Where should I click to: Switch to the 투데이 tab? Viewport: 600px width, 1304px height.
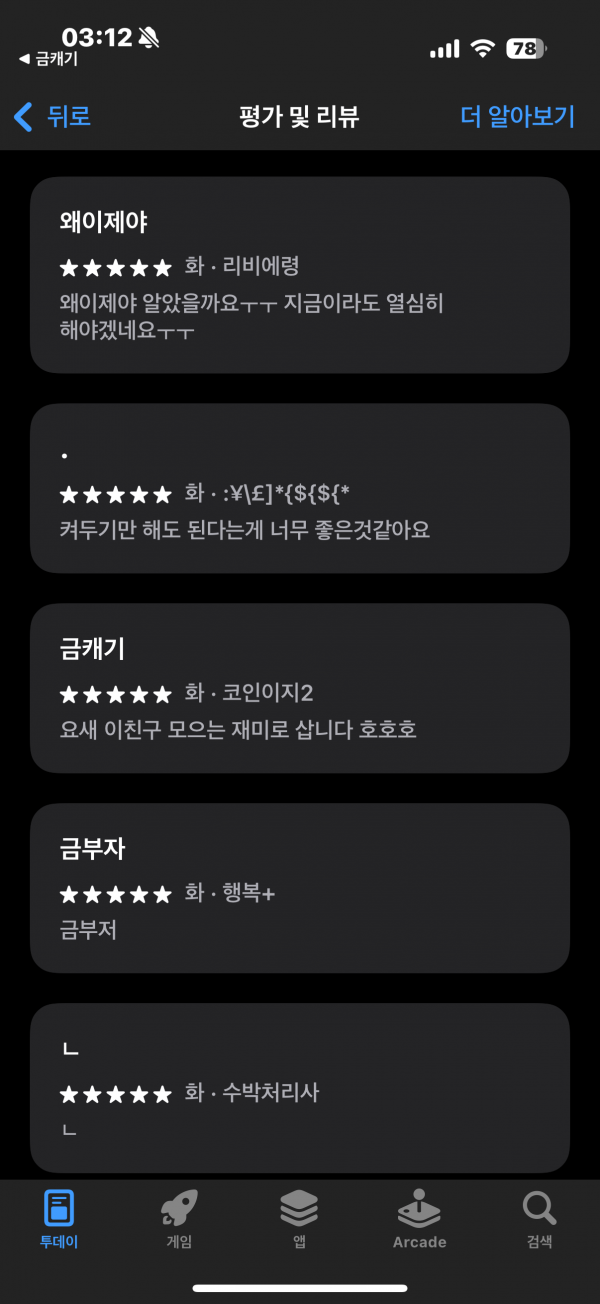59,1219
